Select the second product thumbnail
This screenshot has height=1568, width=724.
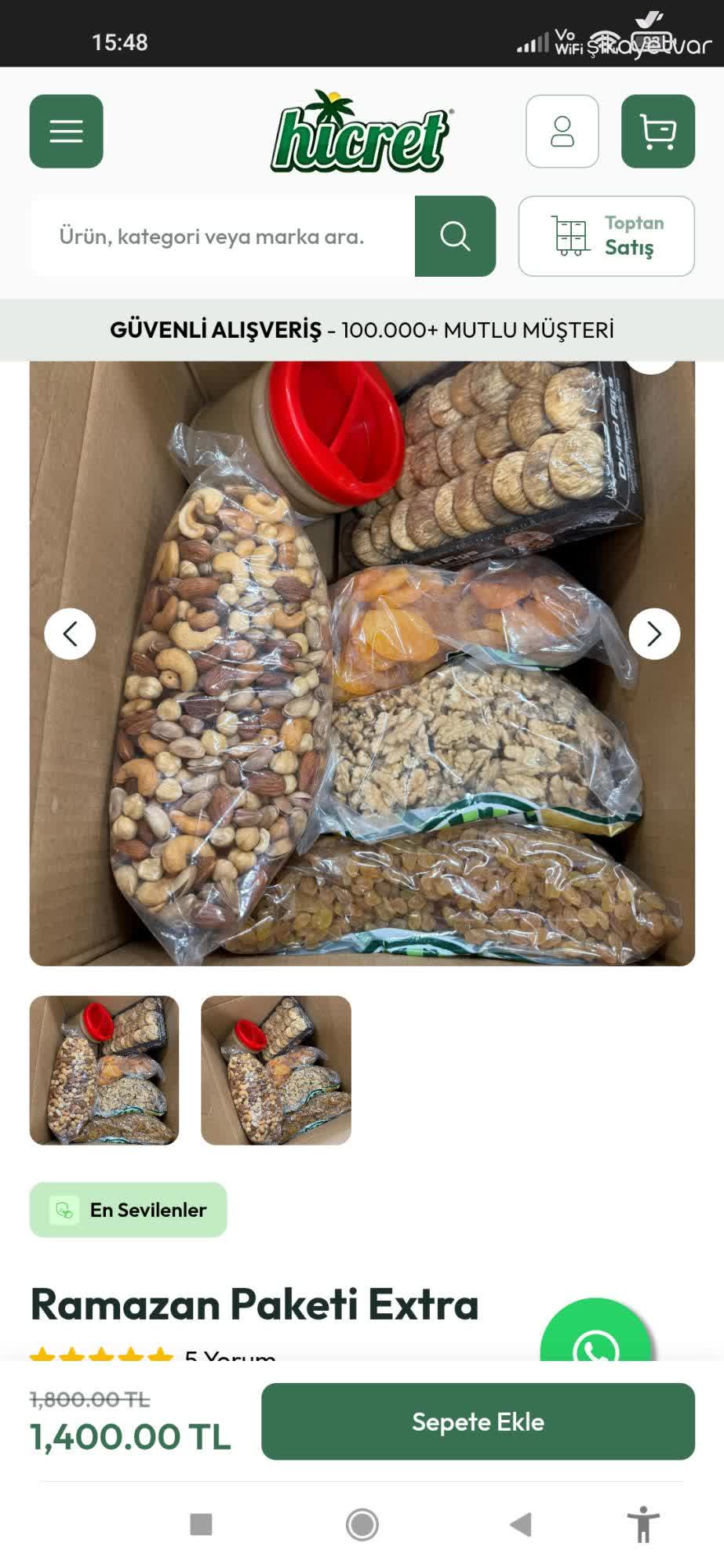pyautogui.click(x=276, y=1070)
